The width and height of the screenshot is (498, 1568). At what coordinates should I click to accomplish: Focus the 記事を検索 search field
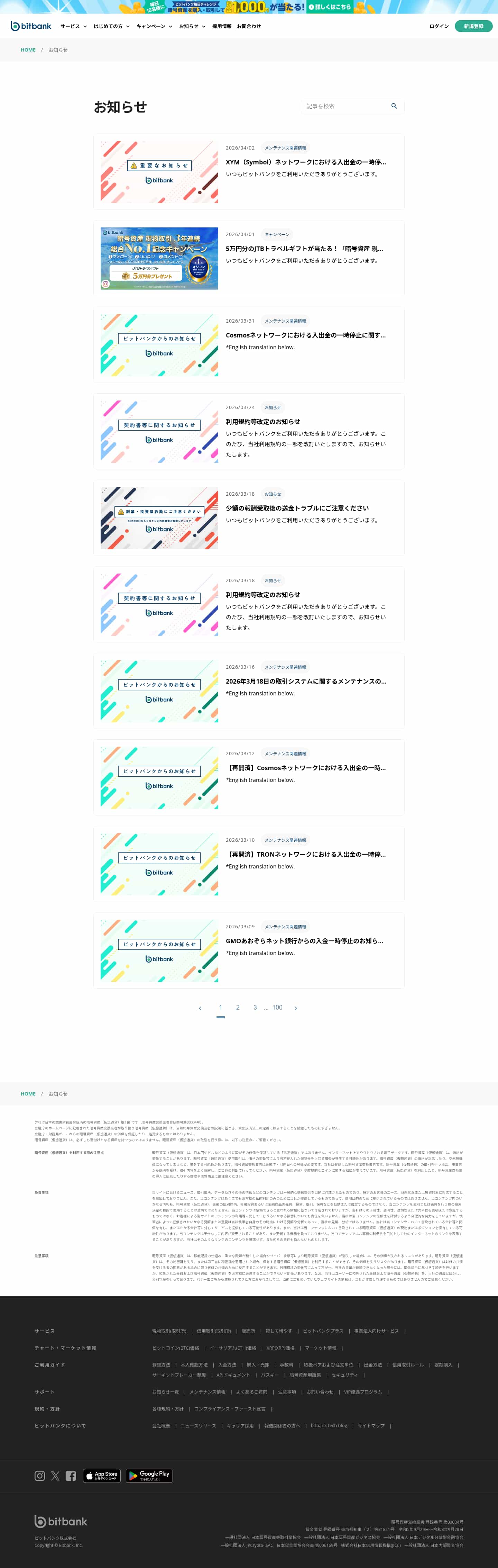[x=343, y=107]
